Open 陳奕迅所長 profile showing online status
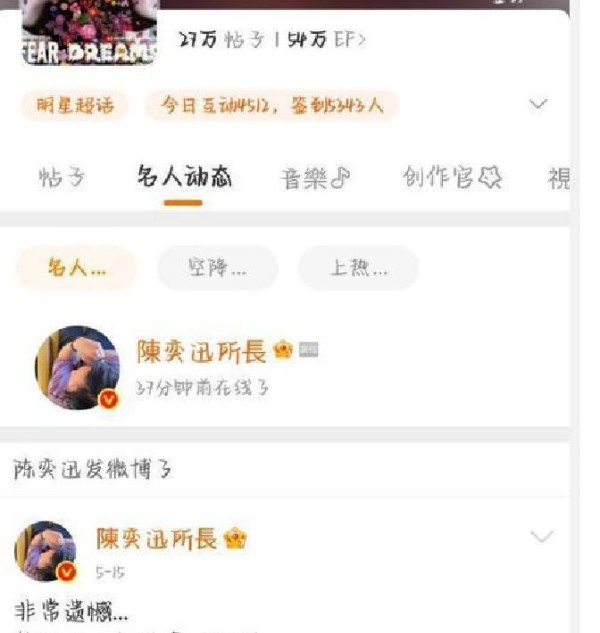 point(200,352)
